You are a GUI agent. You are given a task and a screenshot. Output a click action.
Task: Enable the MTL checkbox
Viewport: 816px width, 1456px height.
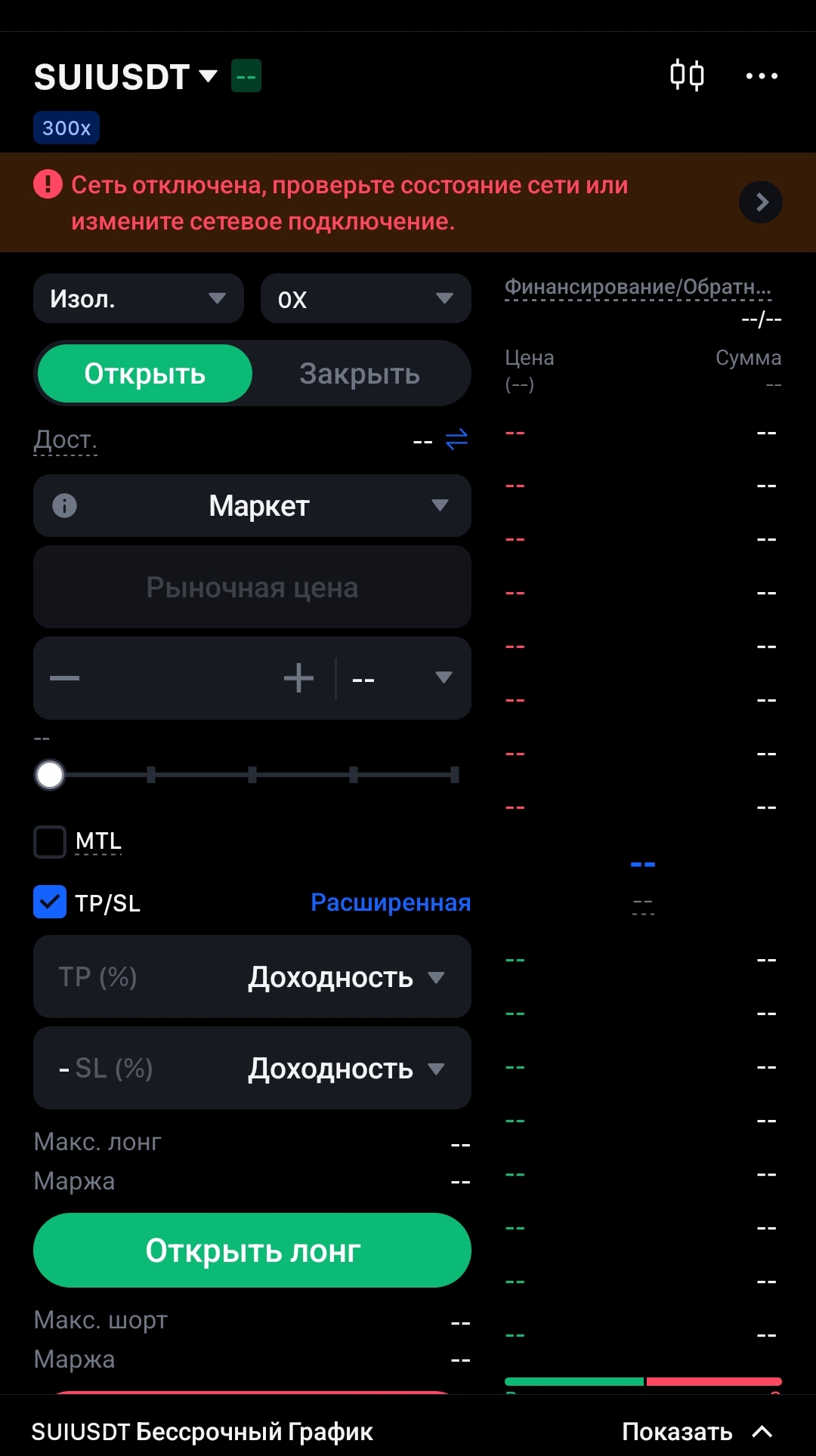coord(50,841)
